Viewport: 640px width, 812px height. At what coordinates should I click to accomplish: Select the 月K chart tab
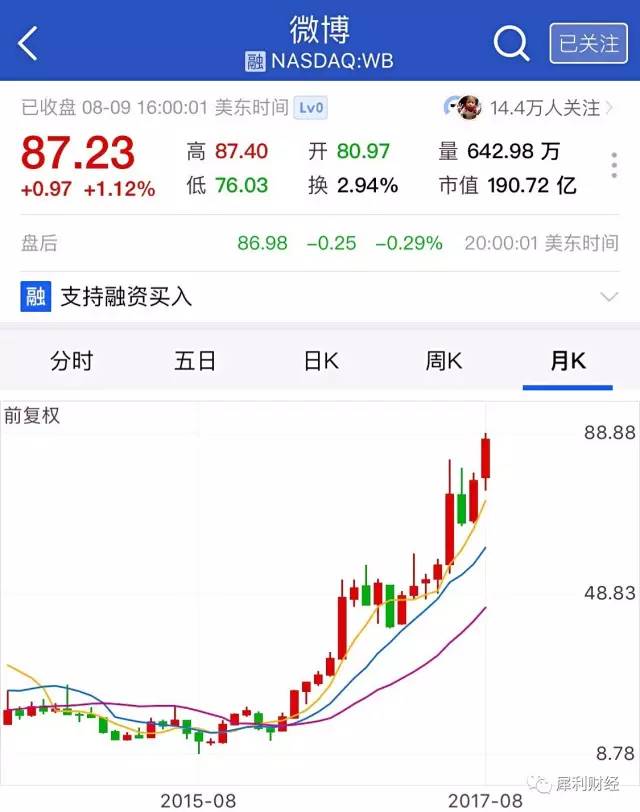[567, 361]
